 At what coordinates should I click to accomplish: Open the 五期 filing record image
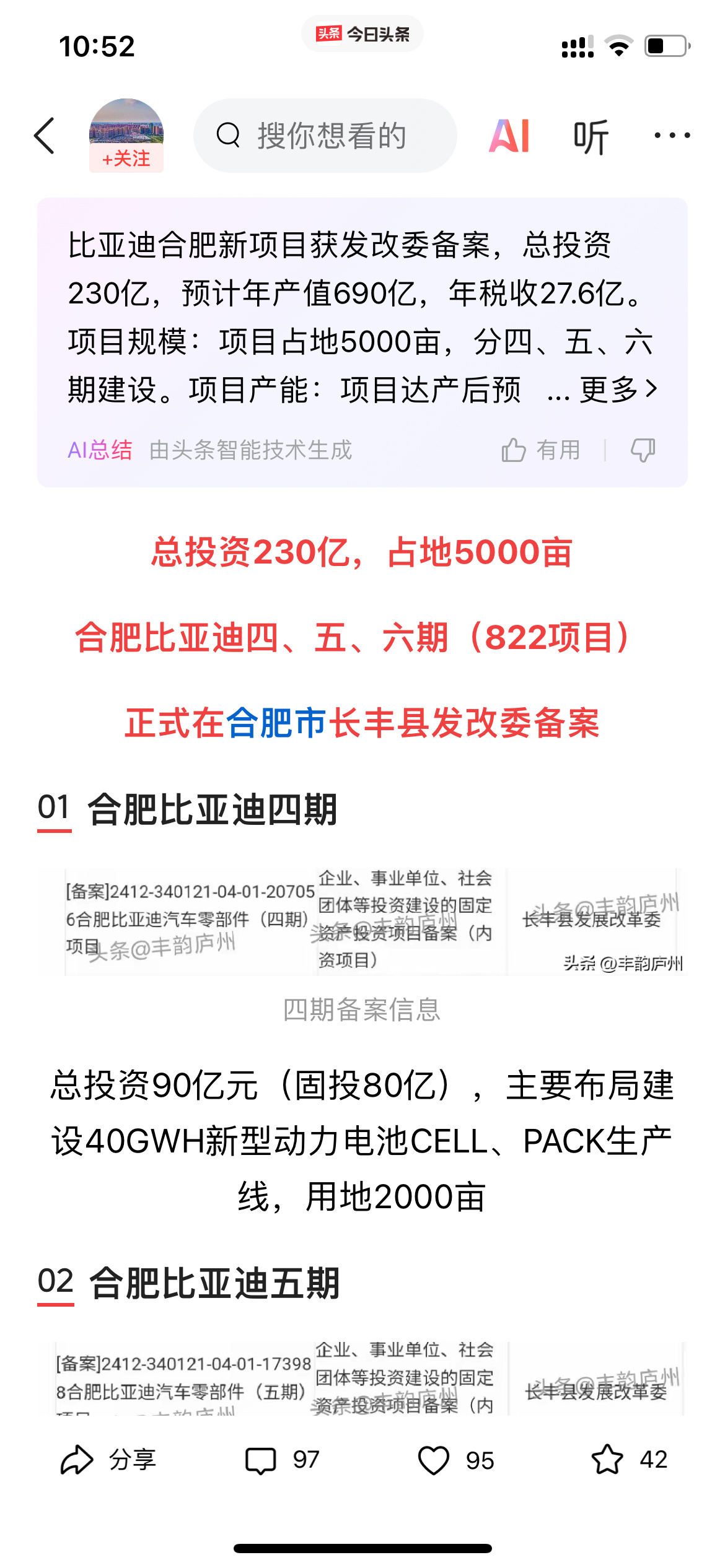click(362, 1379)
